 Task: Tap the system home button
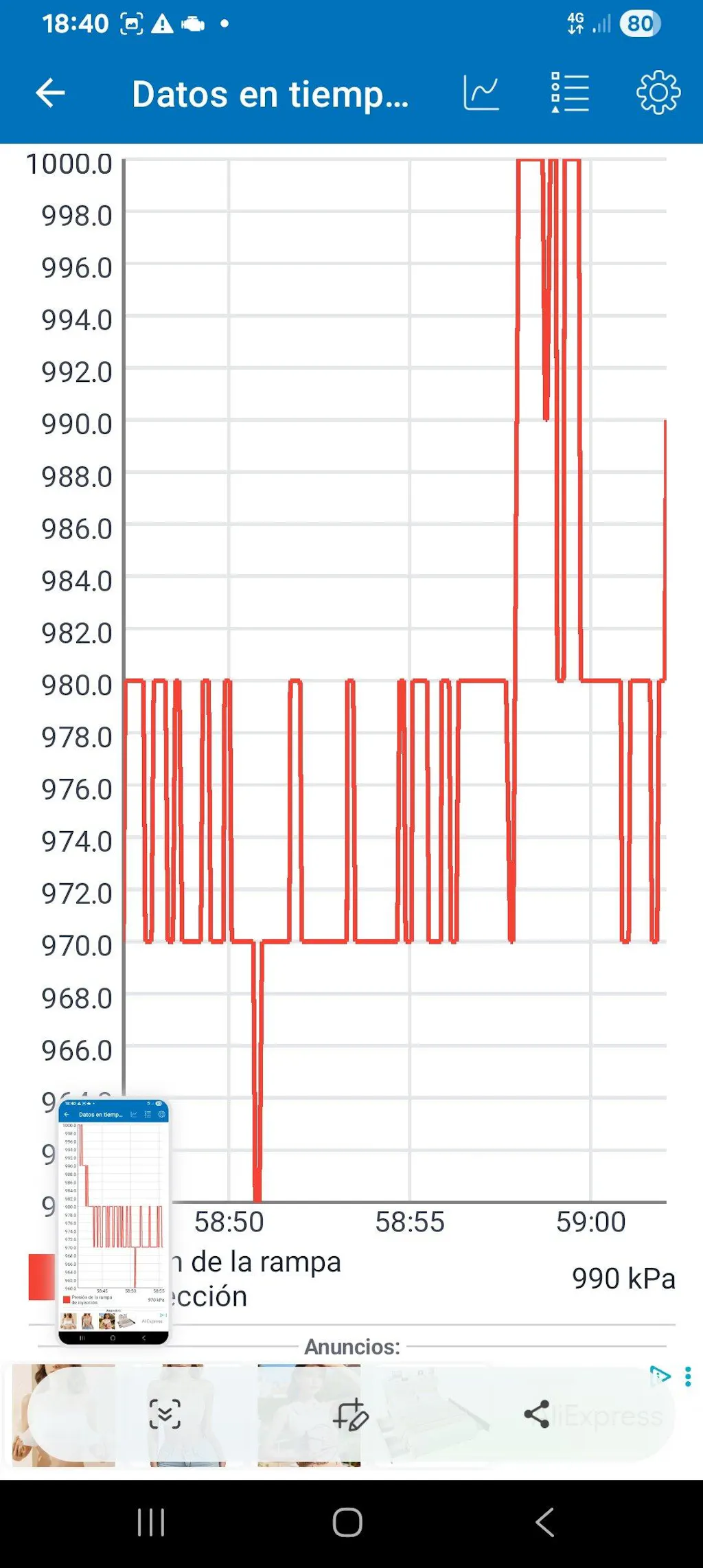pyautogui.click(x=347, y=1522)
